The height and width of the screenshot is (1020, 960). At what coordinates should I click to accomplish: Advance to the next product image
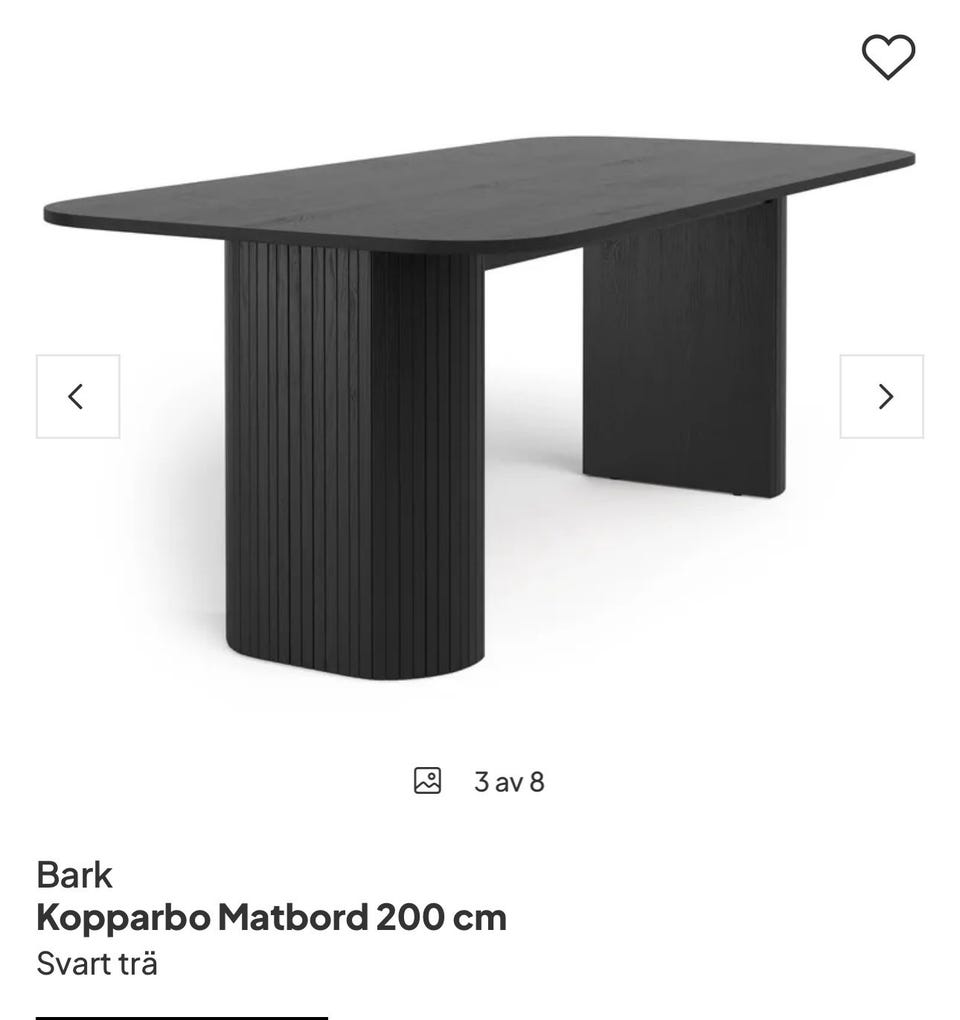coord(884,396)
